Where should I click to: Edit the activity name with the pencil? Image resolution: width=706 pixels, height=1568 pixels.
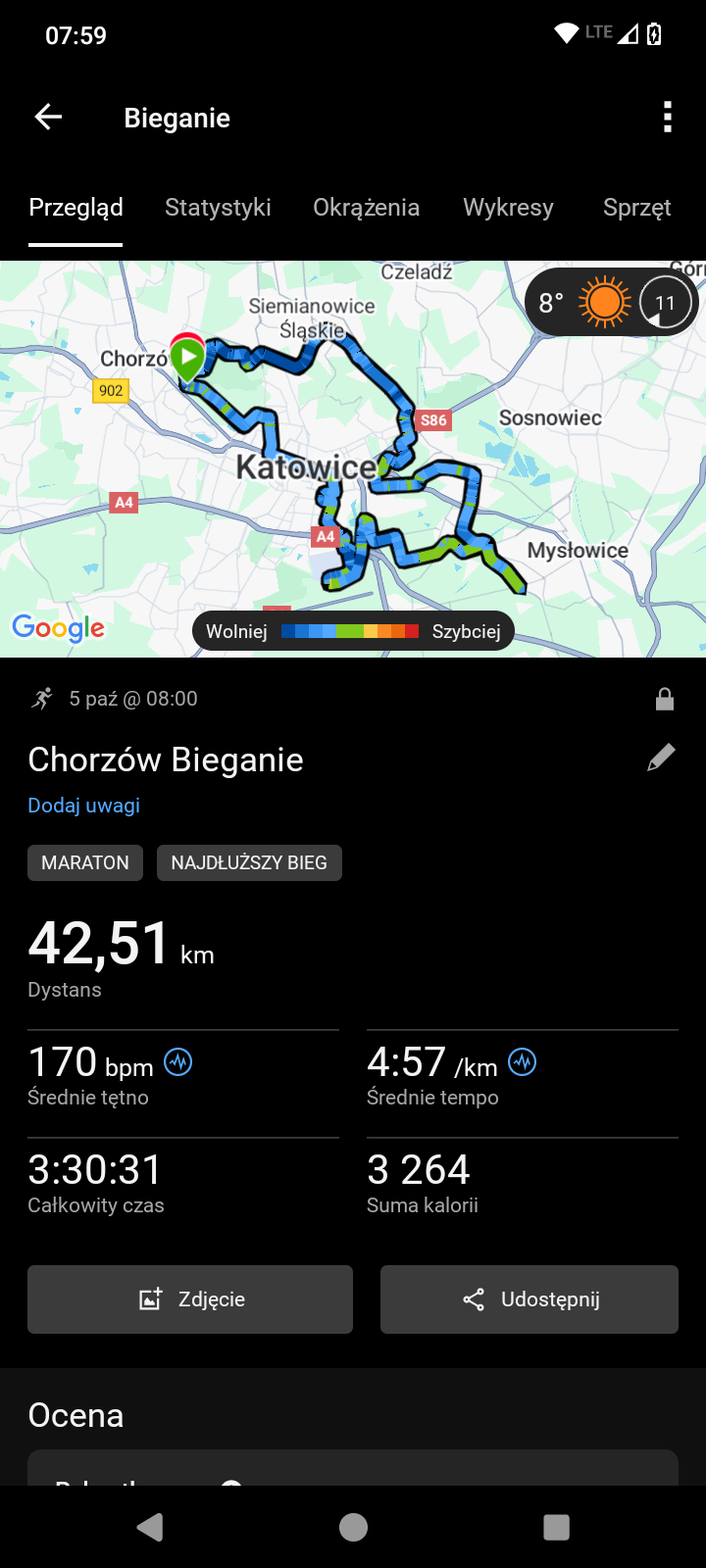coord(661,758)
